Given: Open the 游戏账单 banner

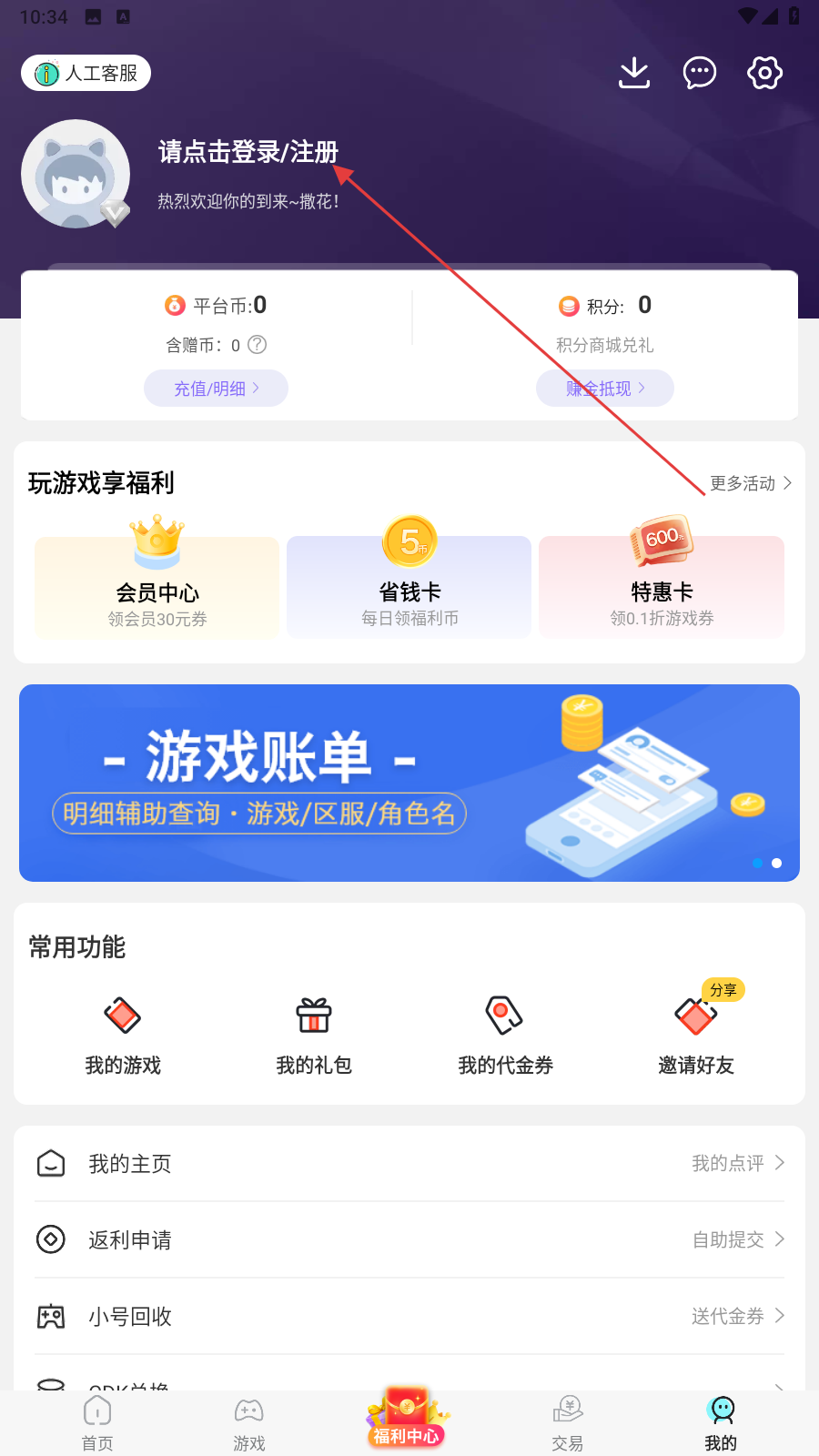Looking at the screenshot, I should pyautogui.click(x=409, y=783).
